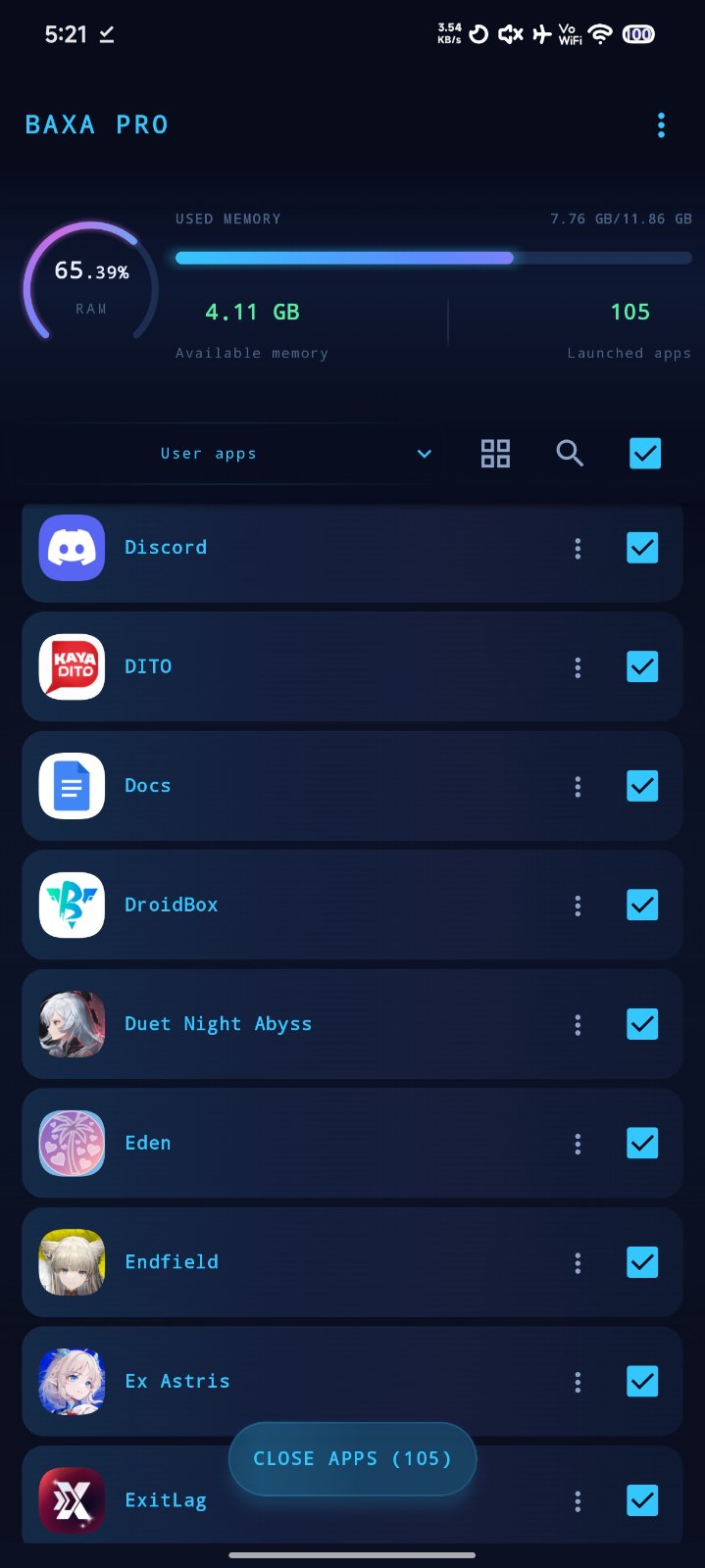Image resolution: width=705 pixels, height=1568 pixels.
Task: Open the options menu for Discord
Action: (x=578, y=549)
